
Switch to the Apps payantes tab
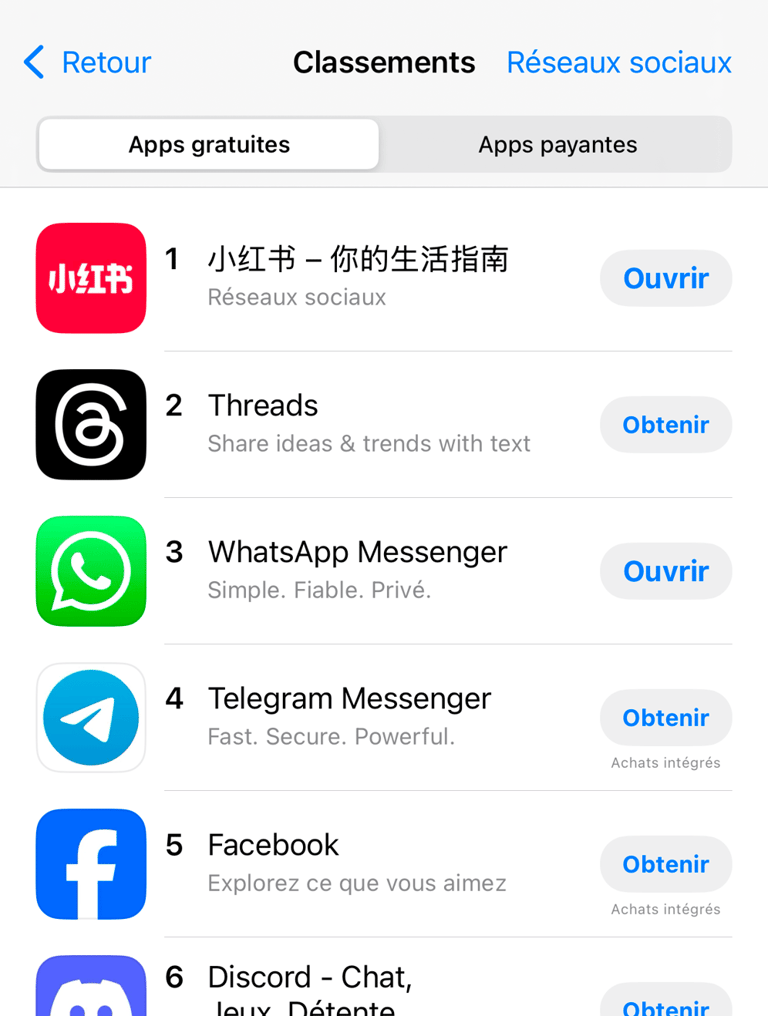(x=557, y=145)
